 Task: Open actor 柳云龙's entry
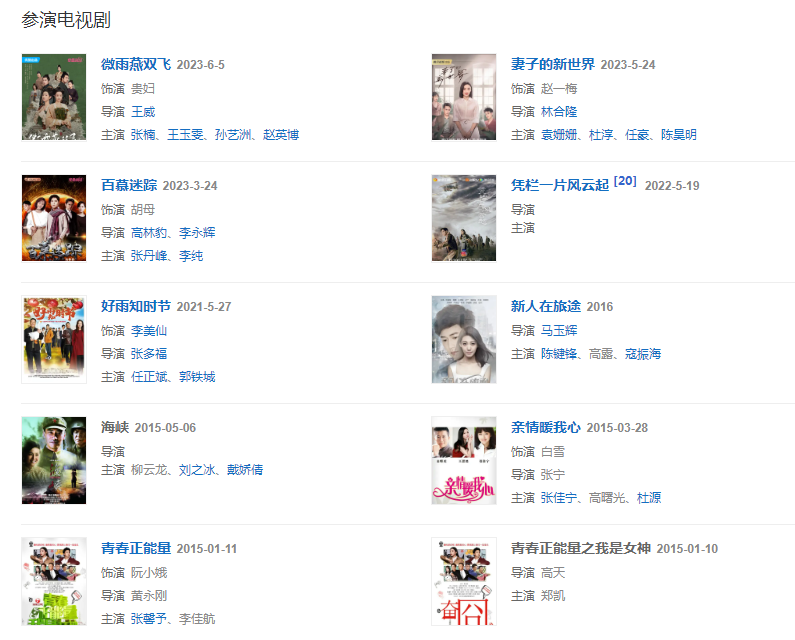point(149,469)
